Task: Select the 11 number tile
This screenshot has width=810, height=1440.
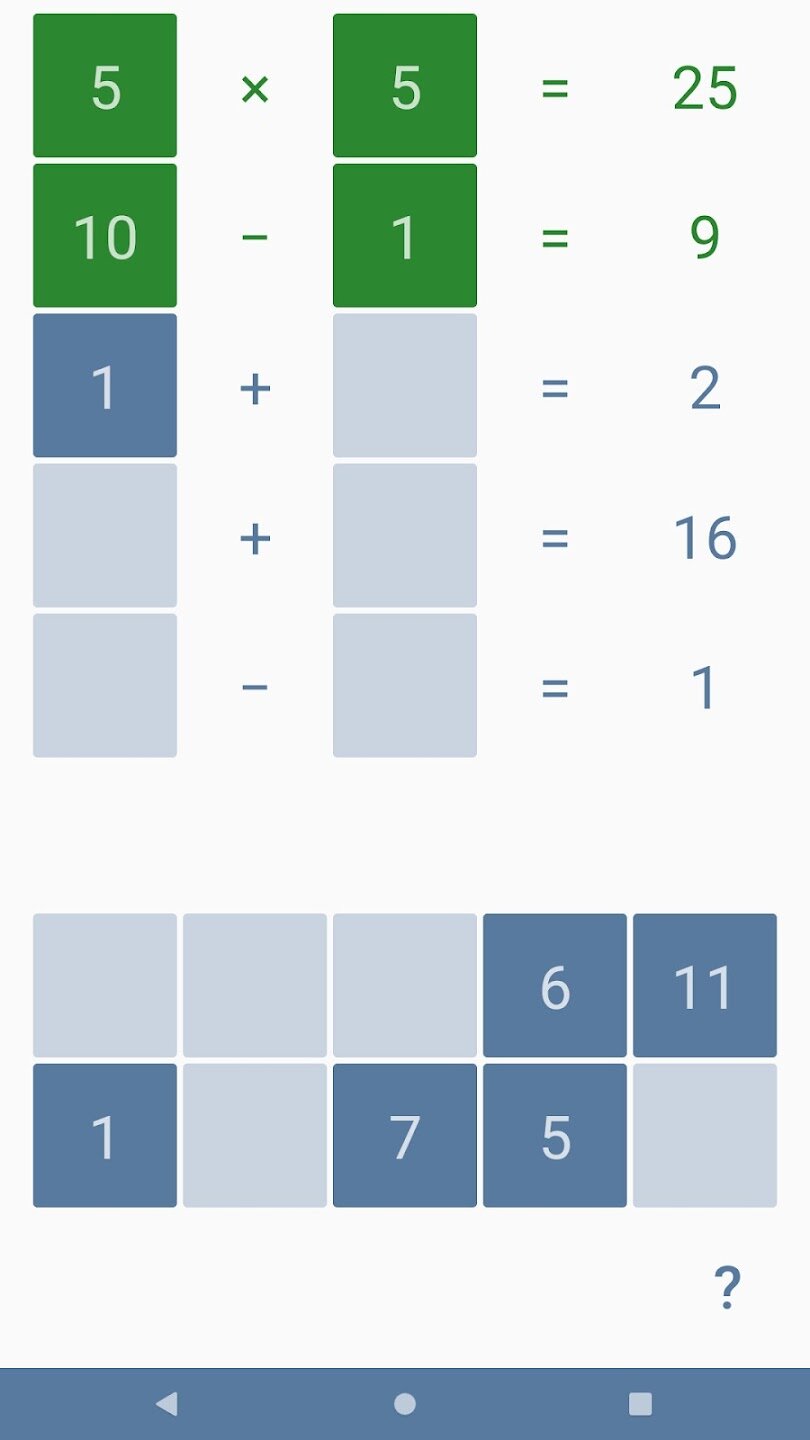Action: (705, 985)
